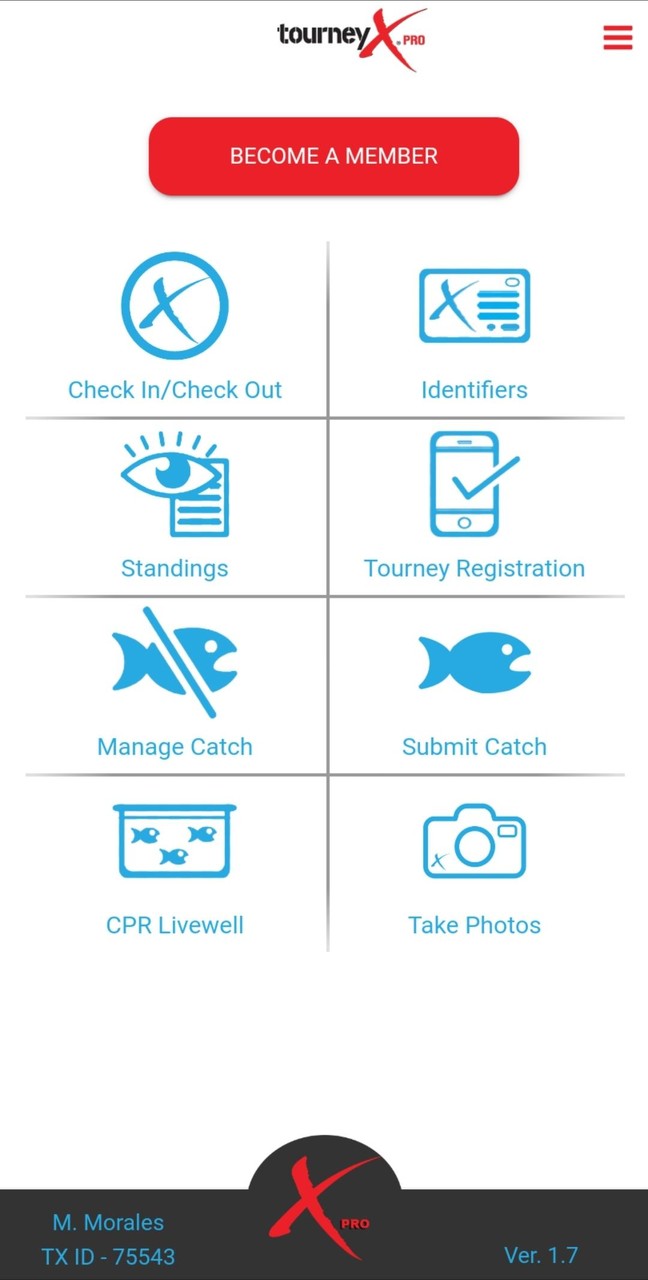
Task: Choose Submit Catch
Action: point(474,684)
